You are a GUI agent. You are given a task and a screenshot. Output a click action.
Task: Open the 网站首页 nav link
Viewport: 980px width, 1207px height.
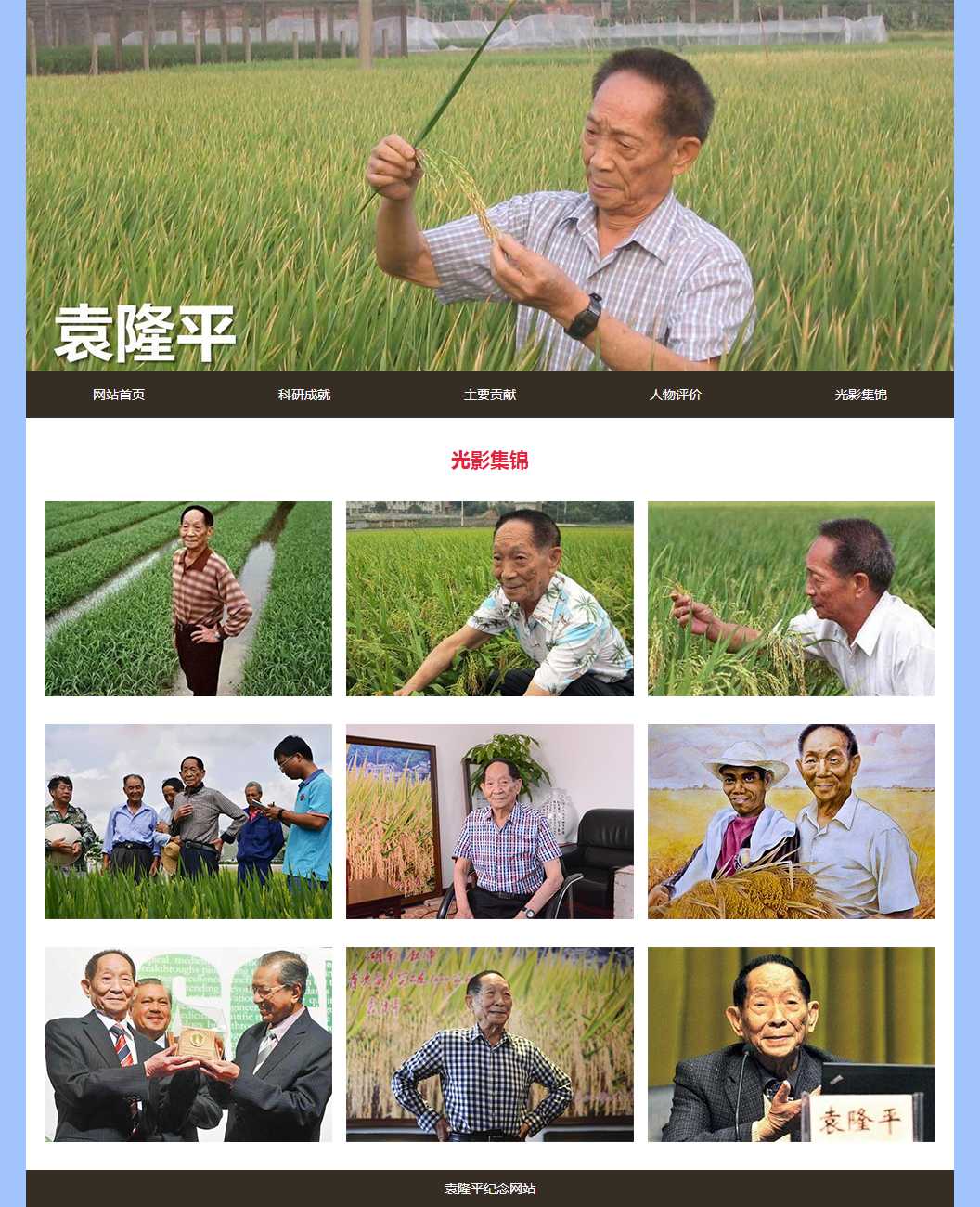[119, 395]
